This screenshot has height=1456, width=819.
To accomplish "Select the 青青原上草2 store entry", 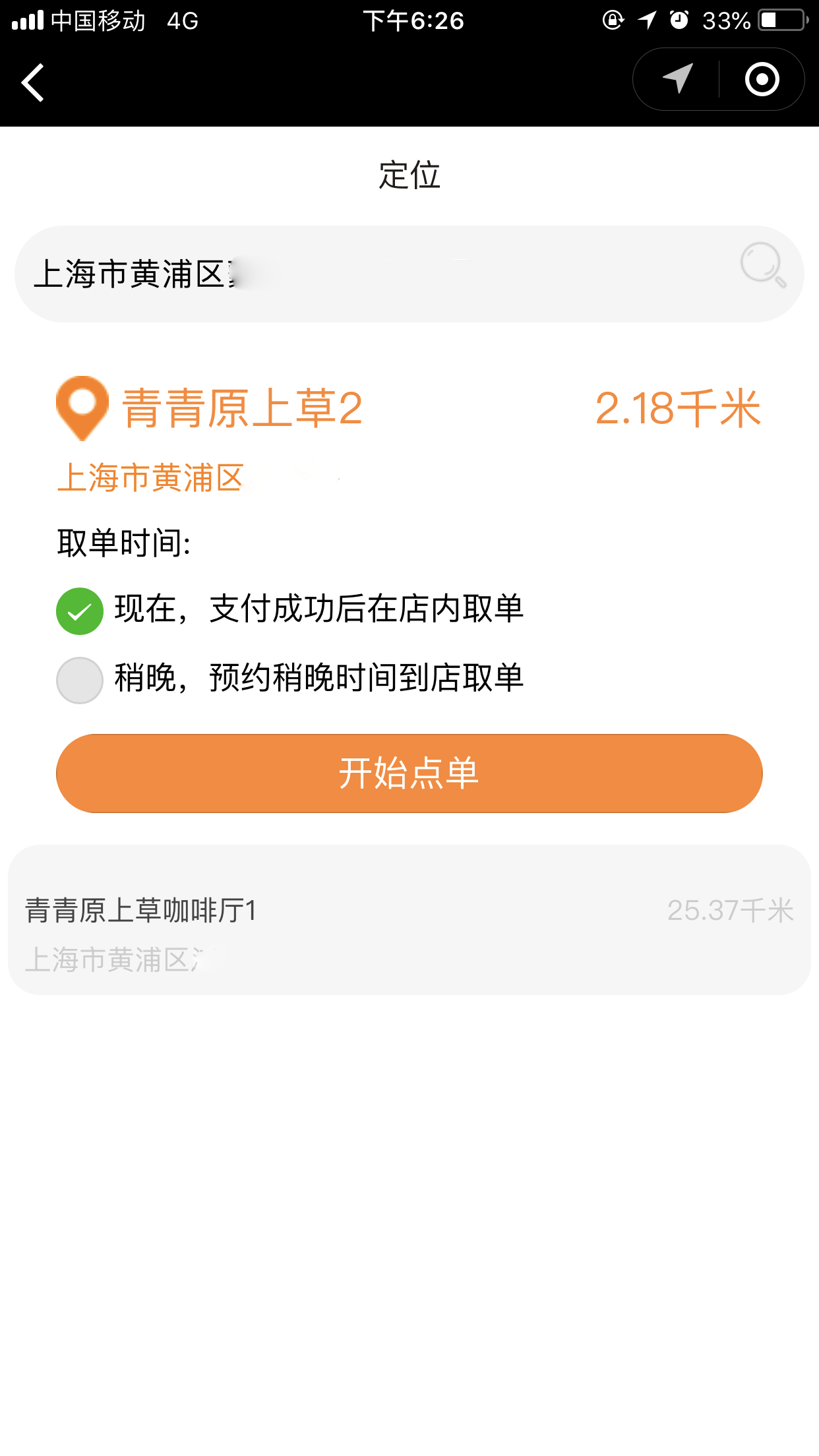I will tap(243, 409).
